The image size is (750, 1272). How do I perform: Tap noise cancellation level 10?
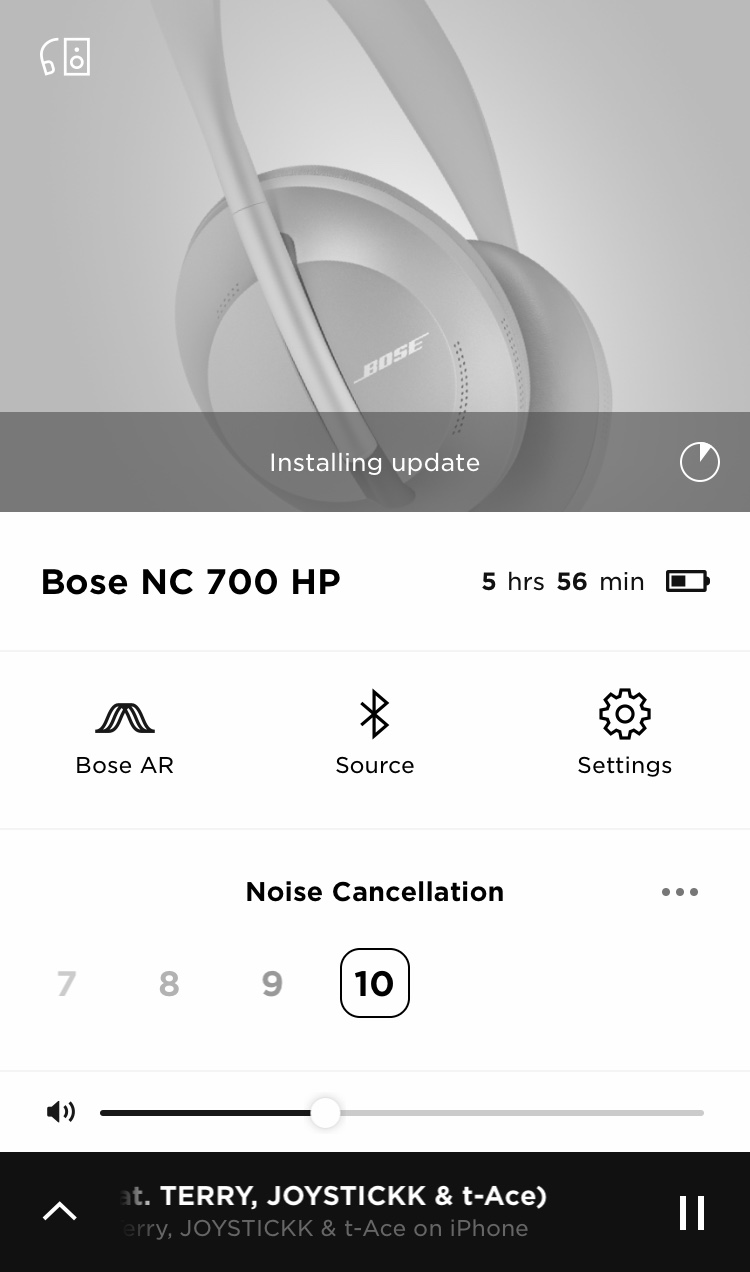[375, 984]
